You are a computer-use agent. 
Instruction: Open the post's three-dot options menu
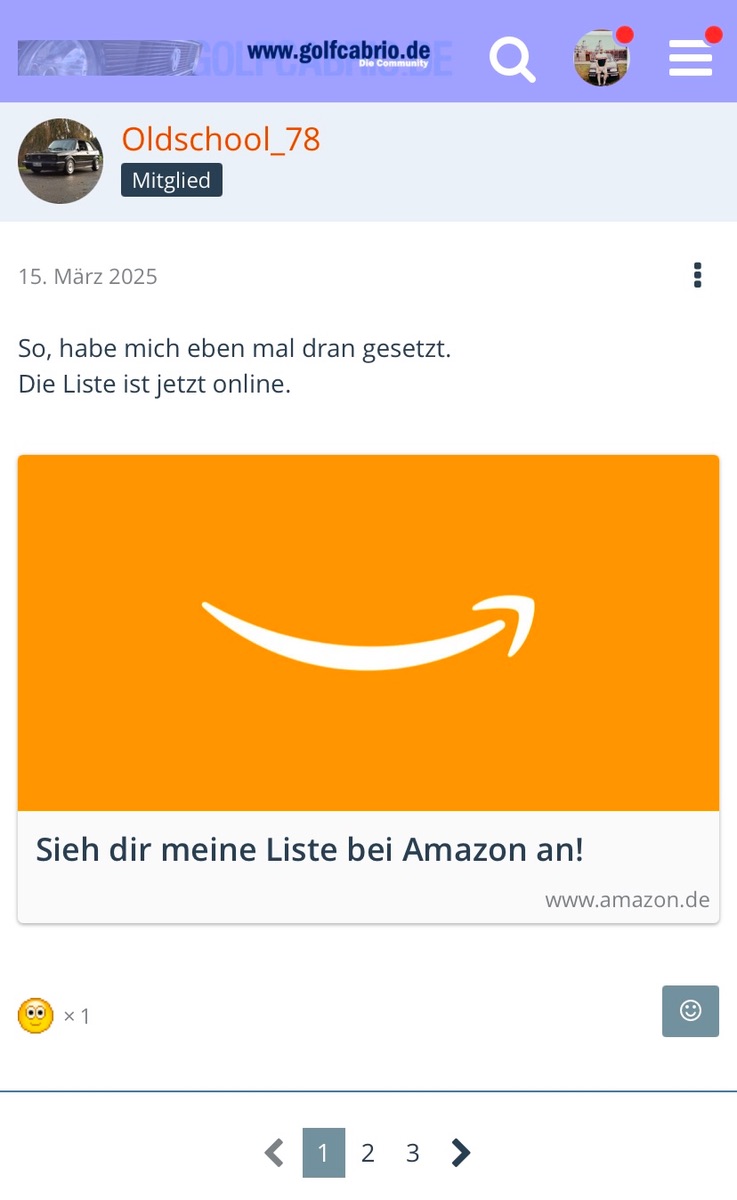click(x=697, y=275)
